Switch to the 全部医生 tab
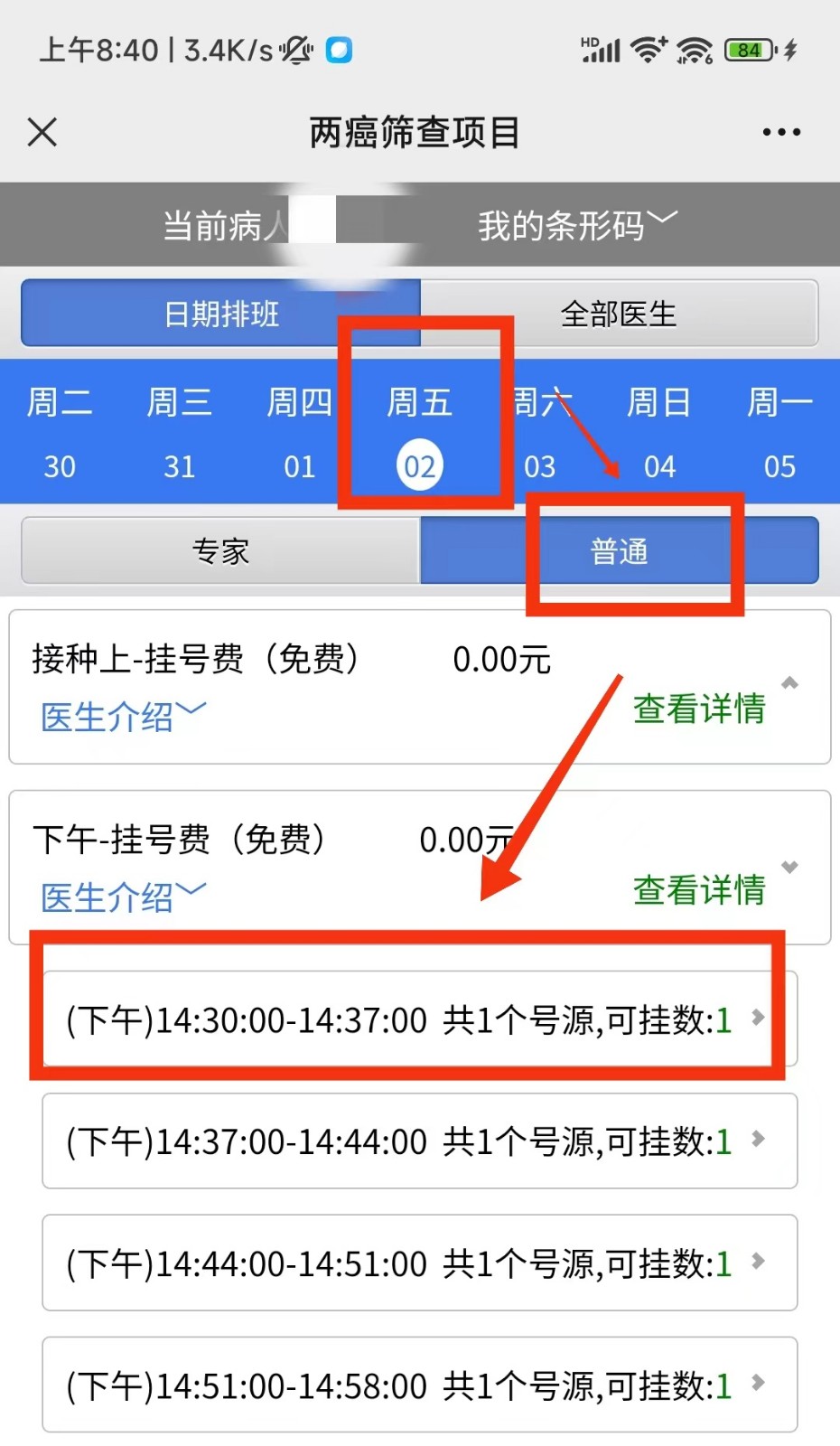This screenshot has width=840, height=1446. (x=620, y=314)
